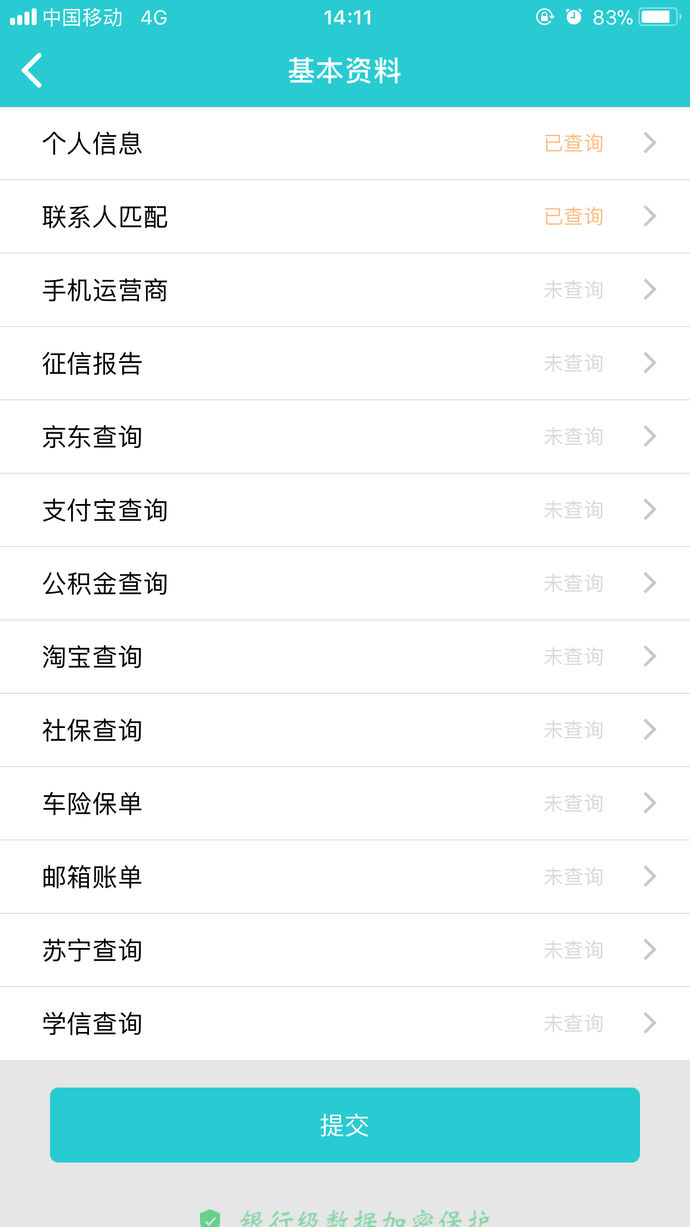Submit with the 提交 button

click(345, 1125)
